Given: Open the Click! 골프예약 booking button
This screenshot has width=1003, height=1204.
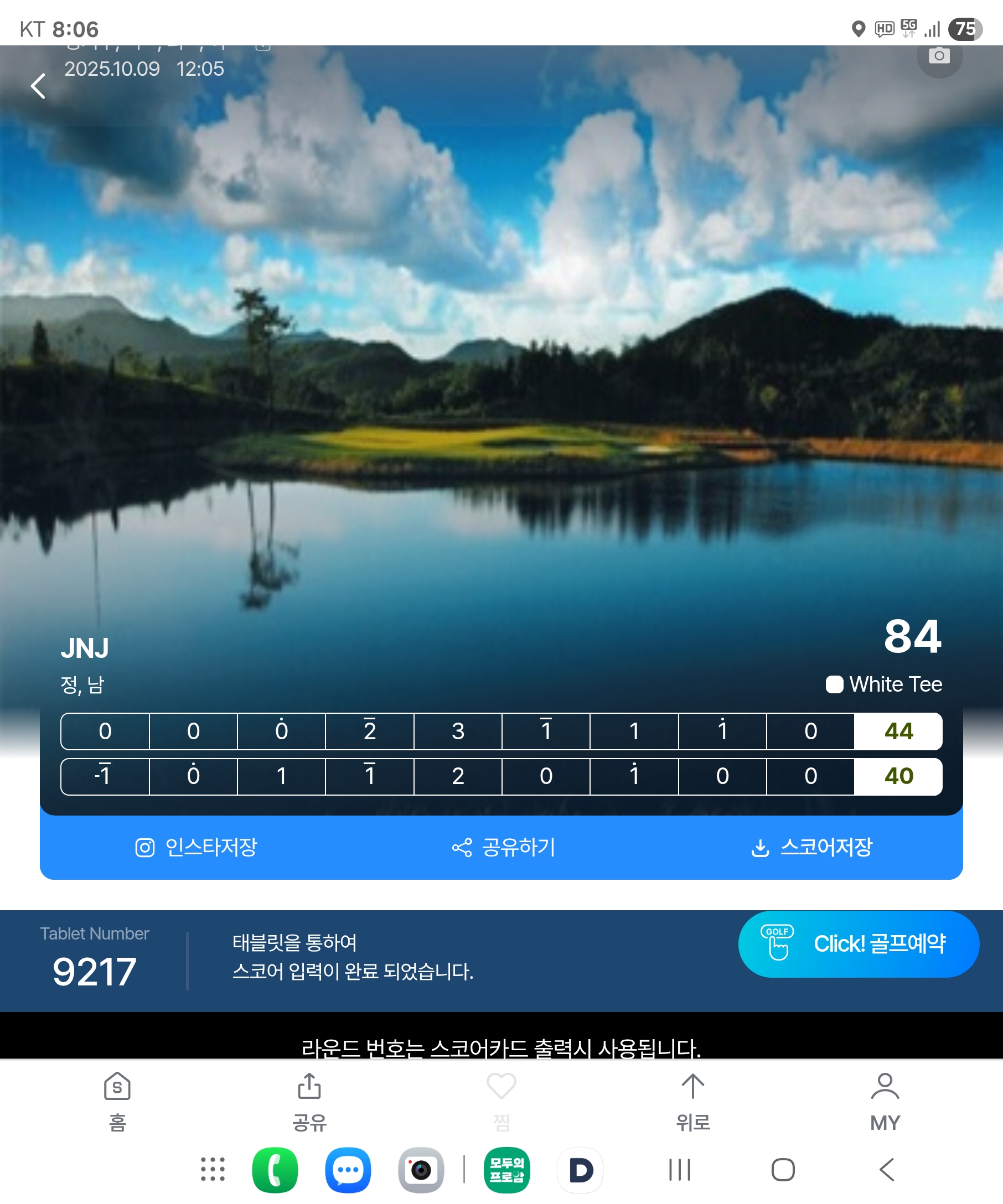Looking at the screenshot, I should 859,944.
